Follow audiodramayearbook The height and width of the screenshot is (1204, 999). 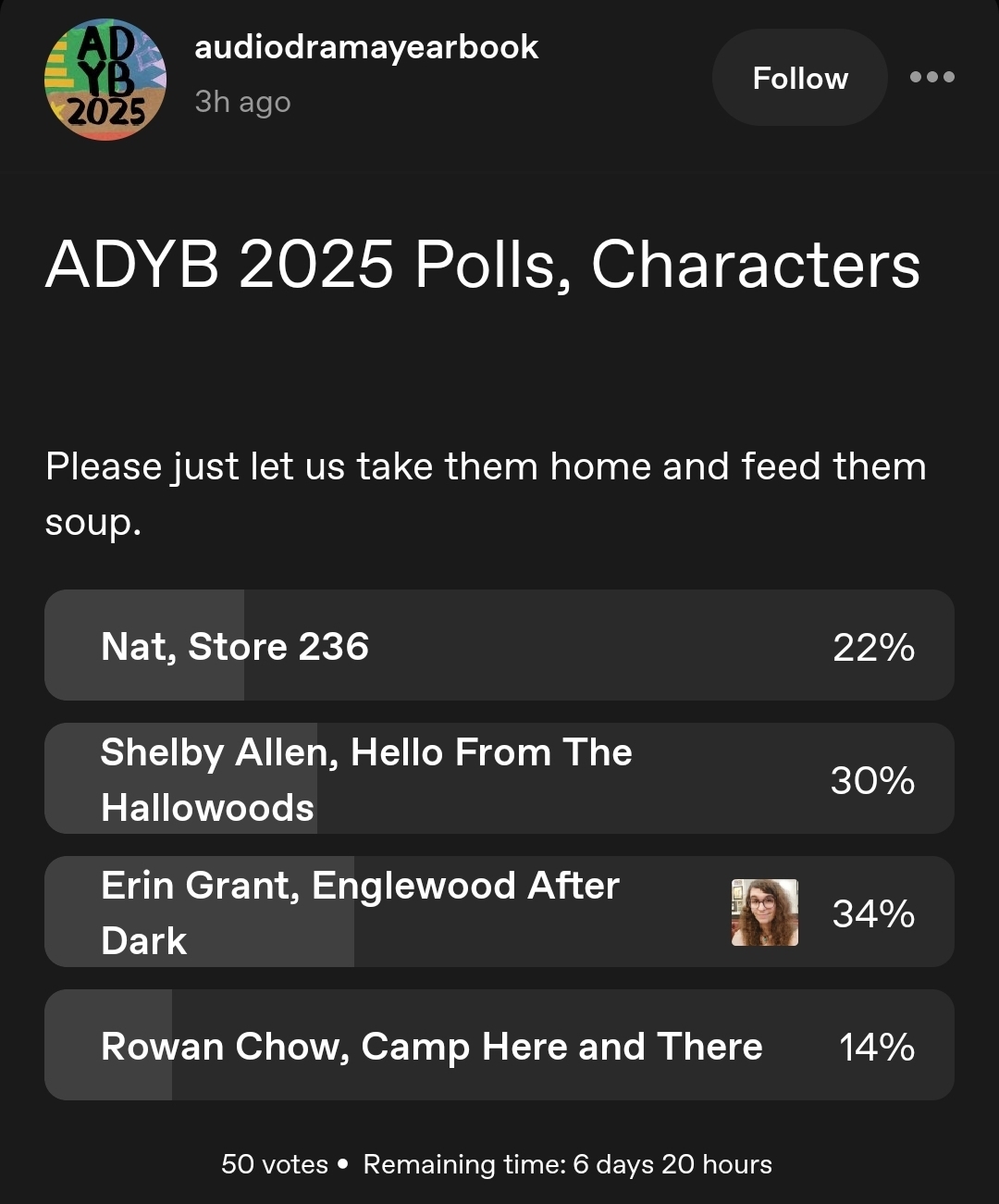coord(799,78)
